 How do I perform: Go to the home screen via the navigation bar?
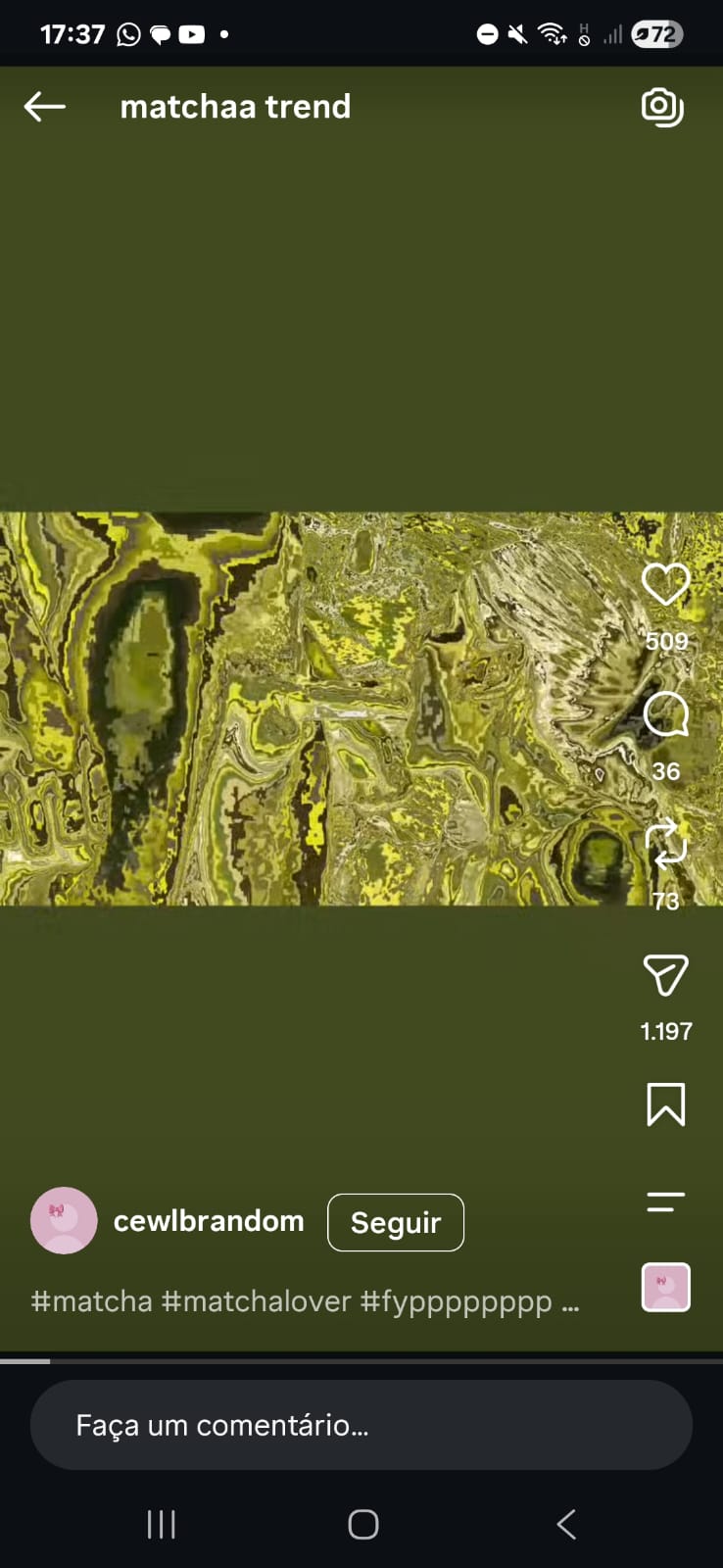[363, 1524]
